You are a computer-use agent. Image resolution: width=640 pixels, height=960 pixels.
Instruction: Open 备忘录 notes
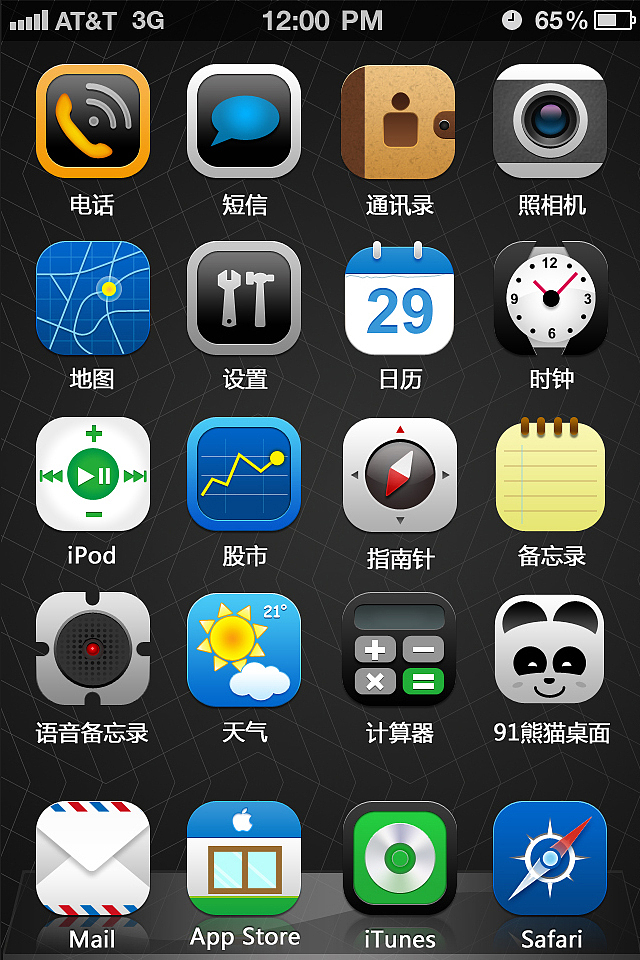coord(550,474)
